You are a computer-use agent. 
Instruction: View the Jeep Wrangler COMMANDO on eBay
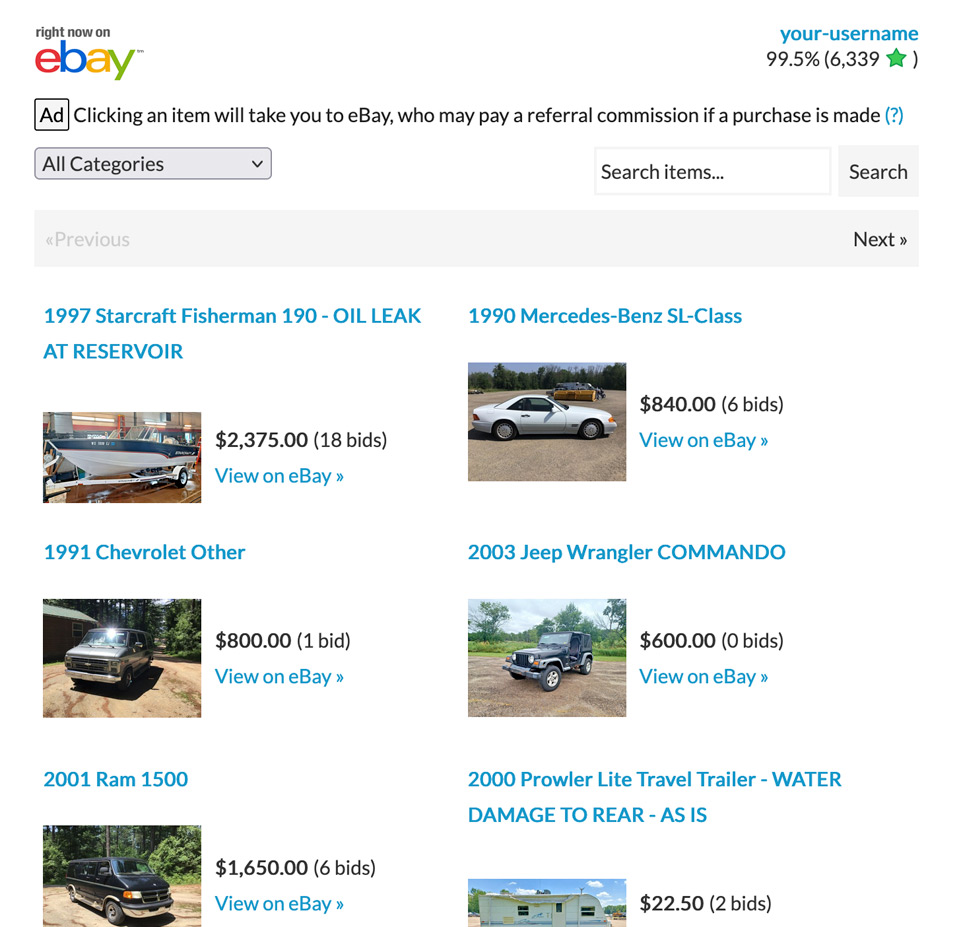pyautogui.click(x=703, y=677)
